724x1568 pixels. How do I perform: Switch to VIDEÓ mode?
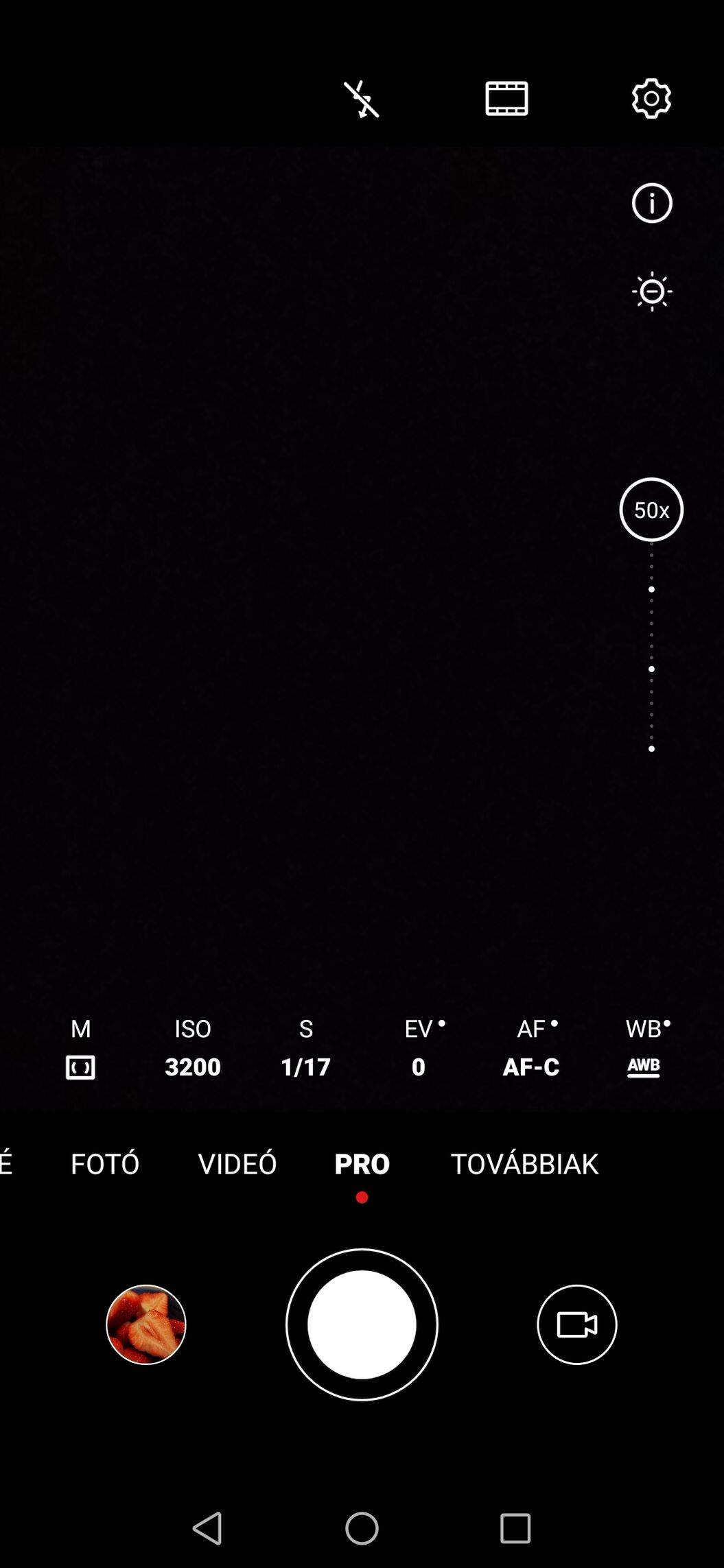[237, 1164]
